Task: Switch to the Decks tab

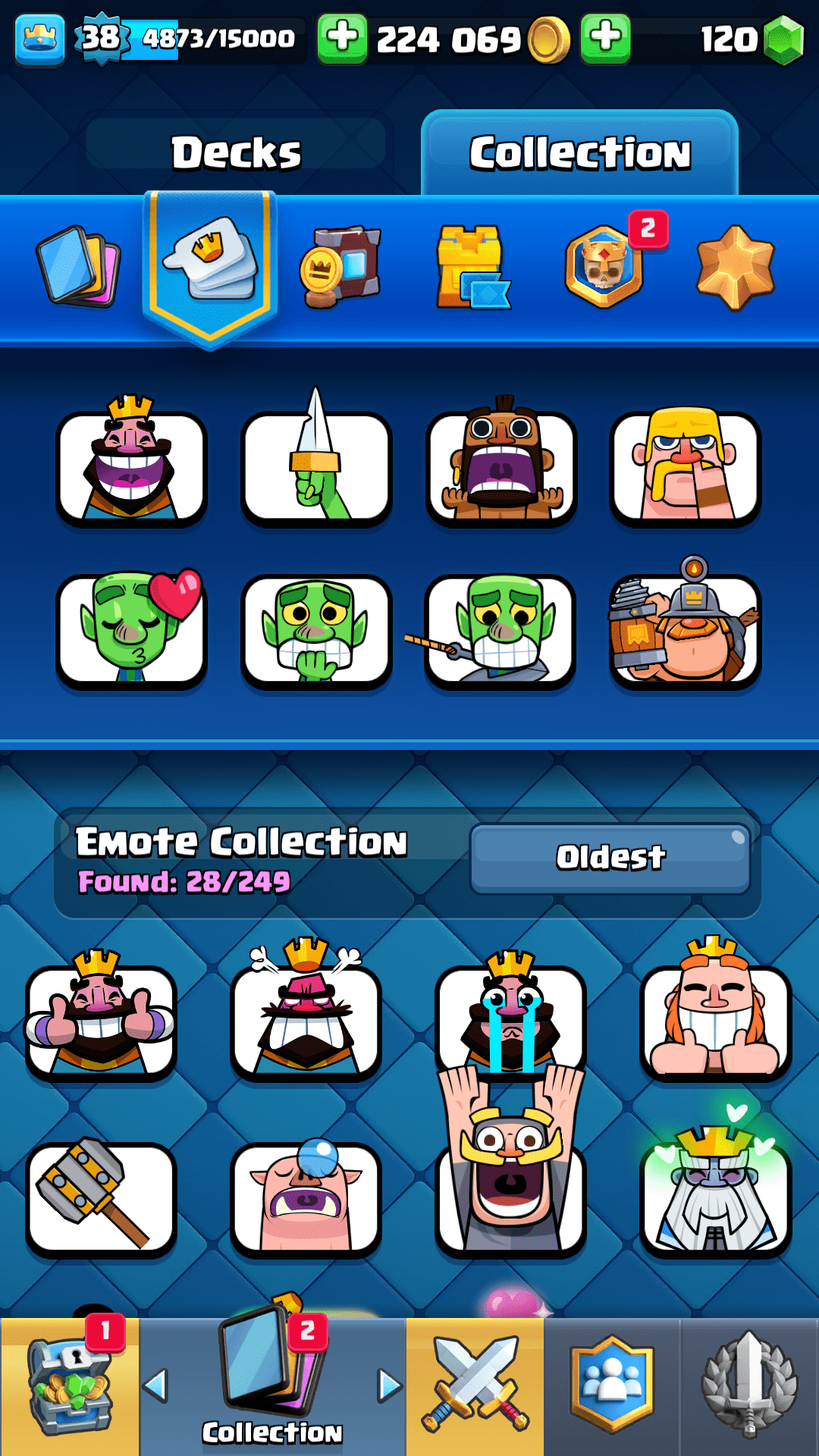Action: [x=236, y=152]
